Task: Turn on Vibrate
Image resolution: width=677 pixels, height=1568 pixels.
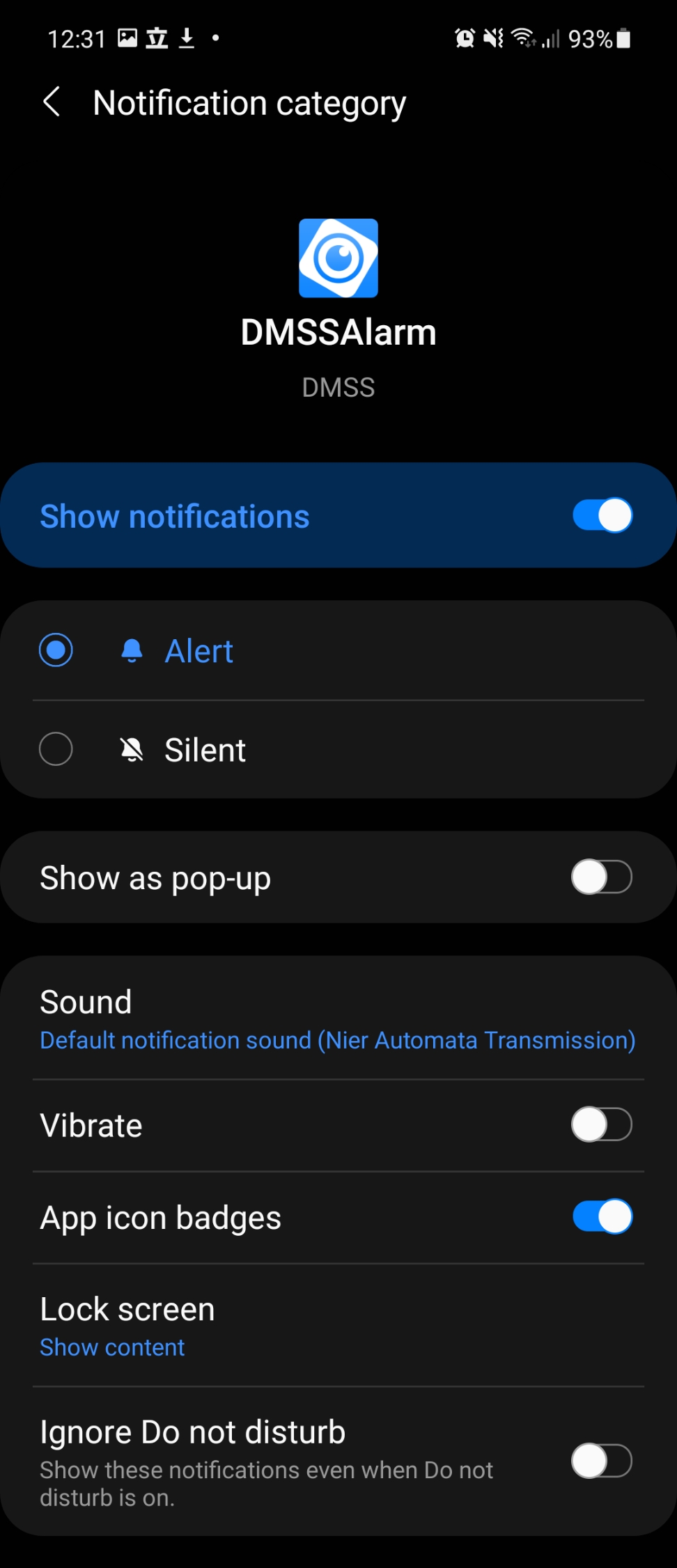Action: (602, 1125)
